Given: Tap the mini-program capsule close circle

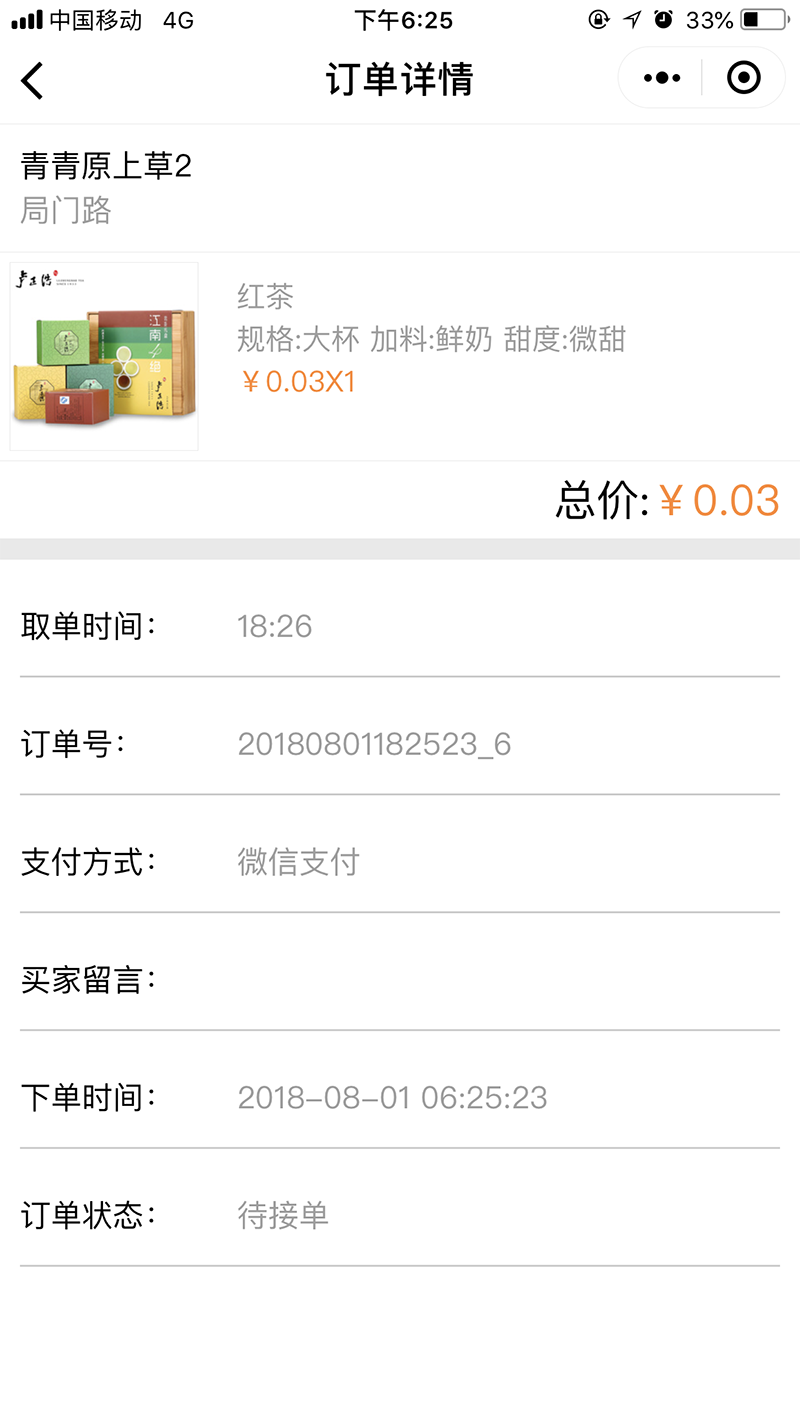Looking at the screenshot, I should pyautogui.click(x=743, y=77).
